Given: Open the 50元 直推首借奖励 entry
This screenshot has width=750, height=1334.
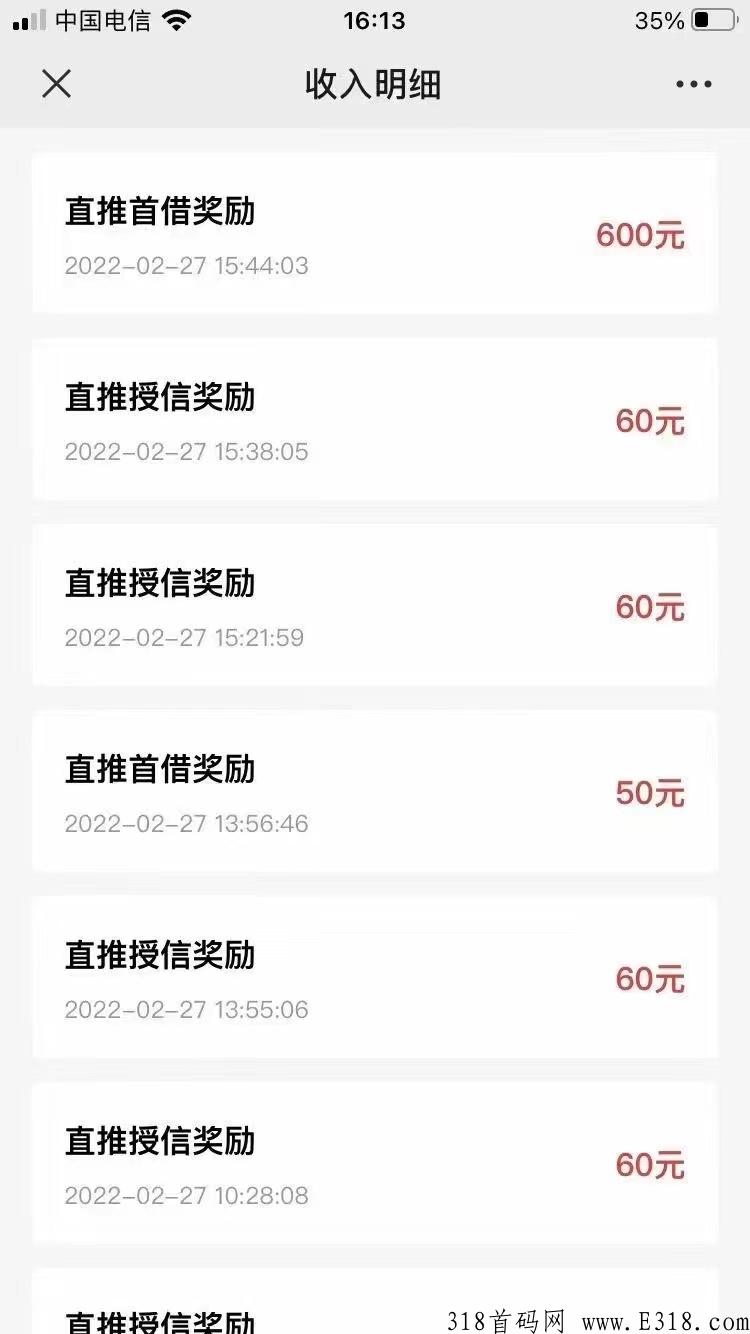Looking at the screenshot, I should 375,790.
